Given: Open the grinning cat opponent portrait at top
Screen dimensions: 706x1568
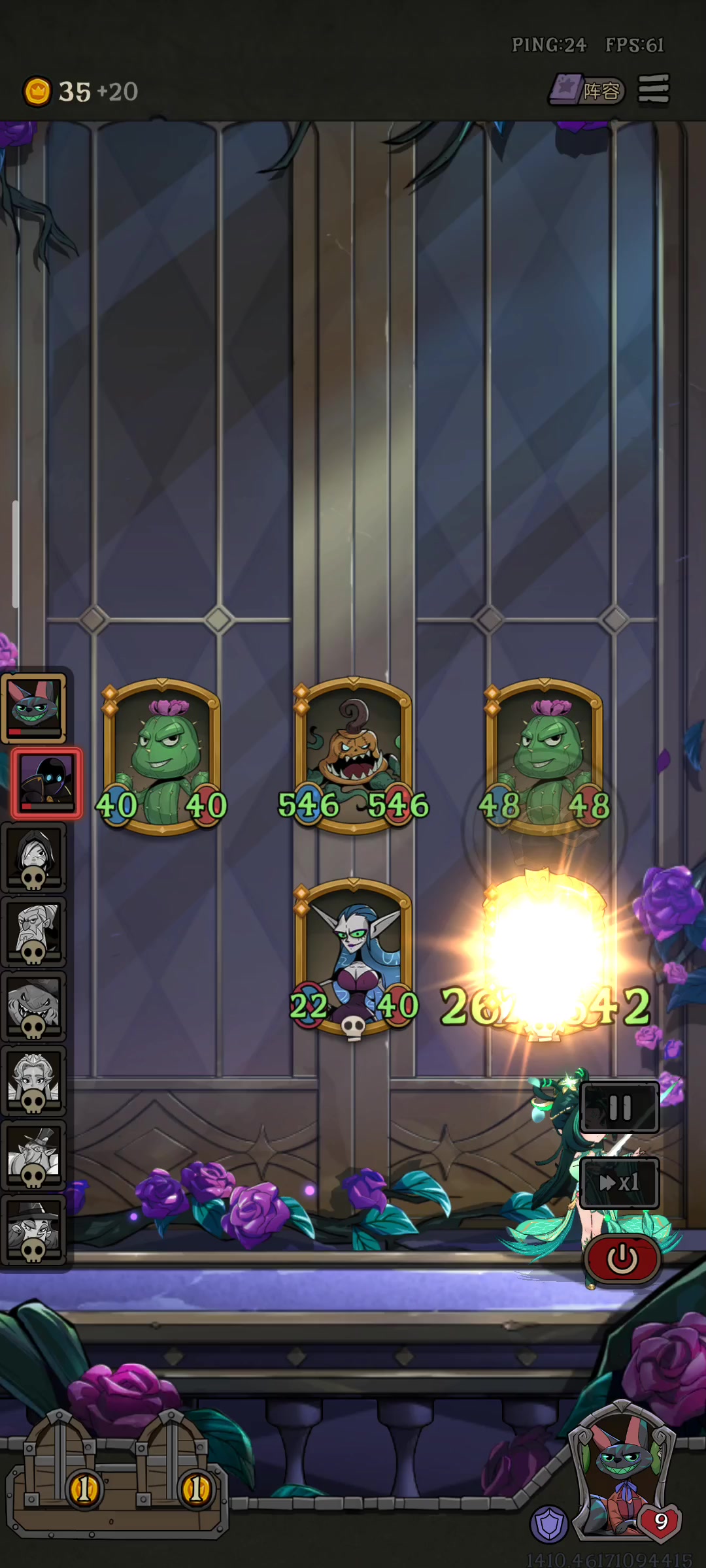Looking at the screenshot, I should [34, 708].
